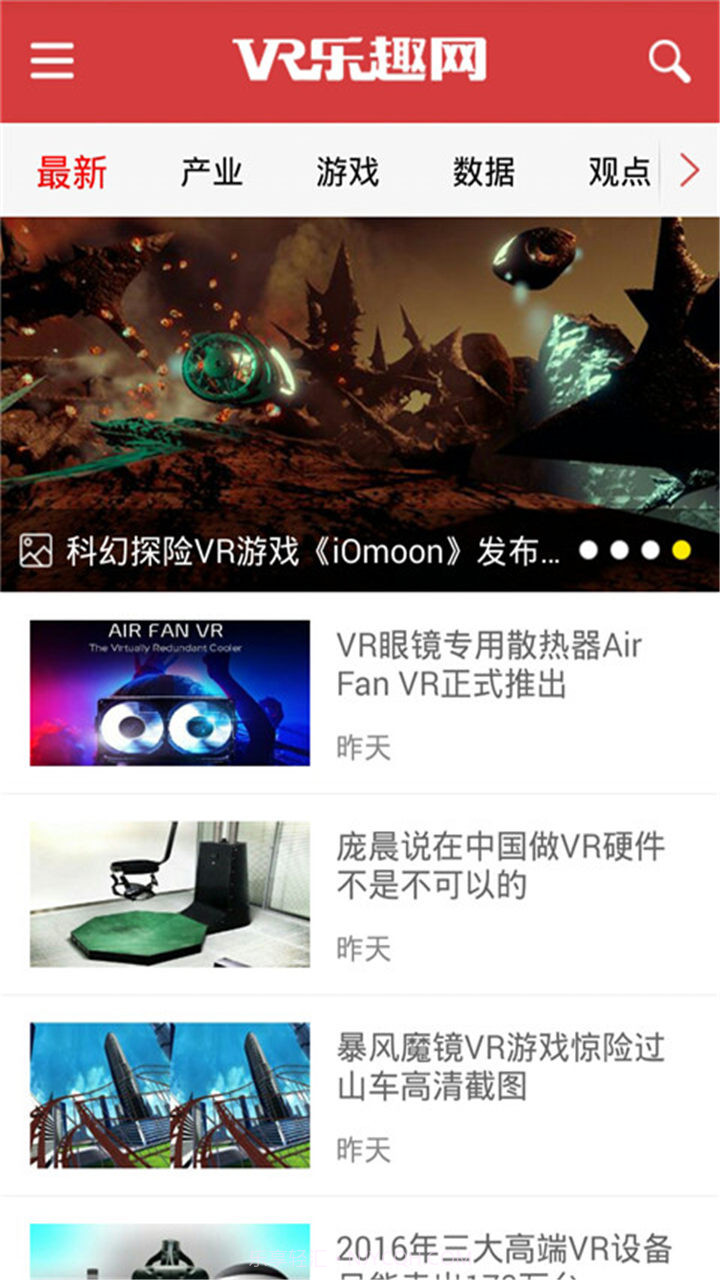The height and width of the screenshot is (1280, 720).
Task: Open the hamburger navigation menu
Action: tap(52, 62)
